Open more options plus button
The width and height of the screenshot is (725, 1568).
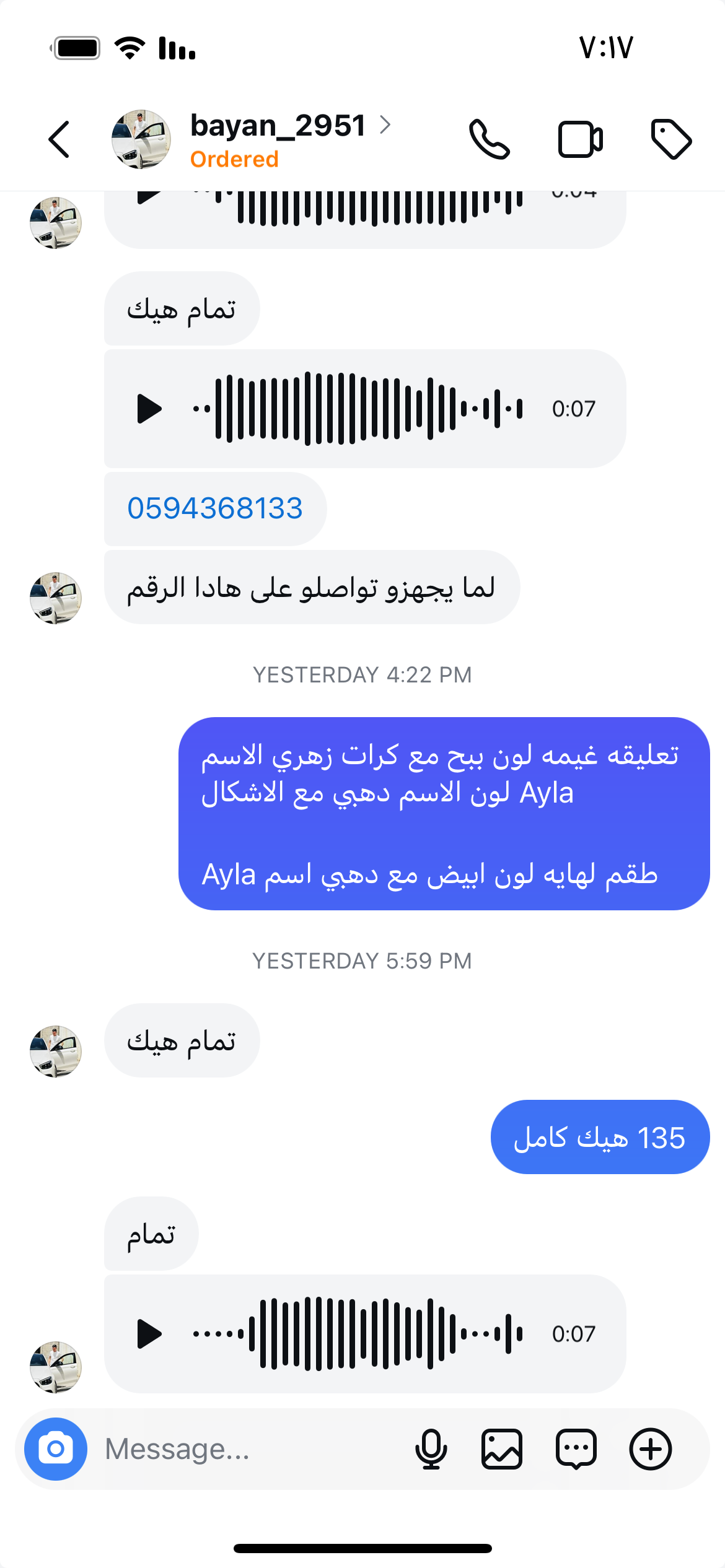coord(650,1448)
